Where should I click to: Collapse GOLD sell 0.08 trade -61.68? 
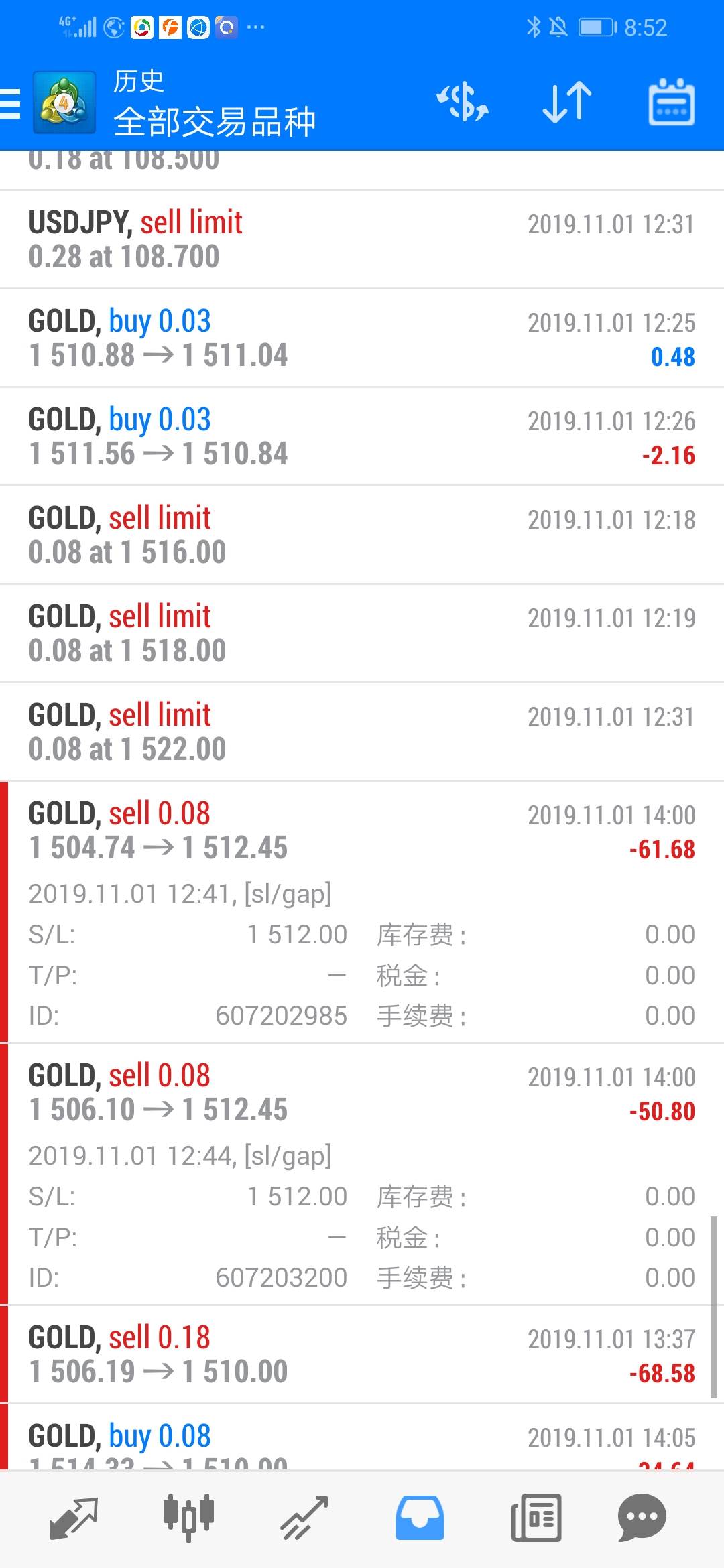point(362,912)
